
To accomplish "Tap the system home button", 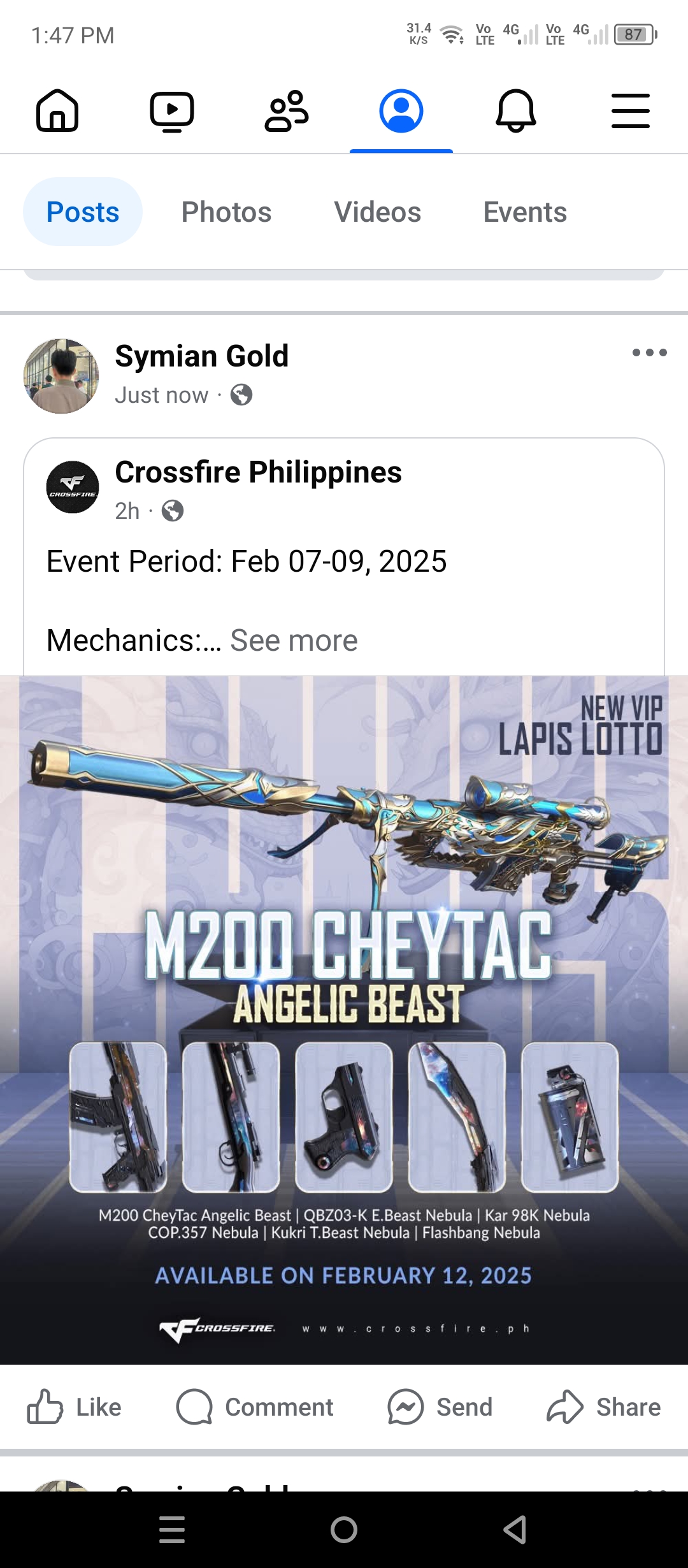I will [344, 1529].
